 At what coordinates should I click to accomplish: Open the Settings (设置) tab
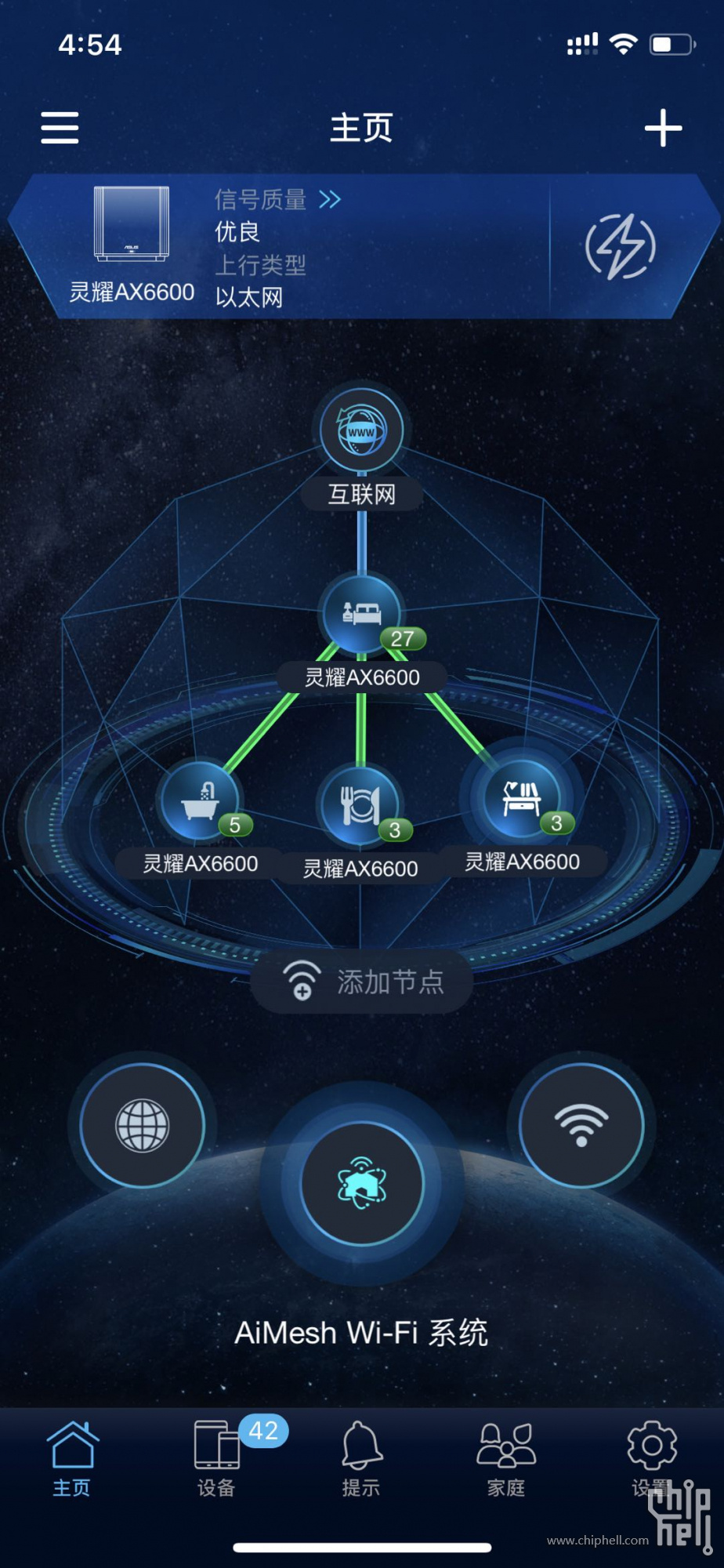click(x=651, y=1458)
